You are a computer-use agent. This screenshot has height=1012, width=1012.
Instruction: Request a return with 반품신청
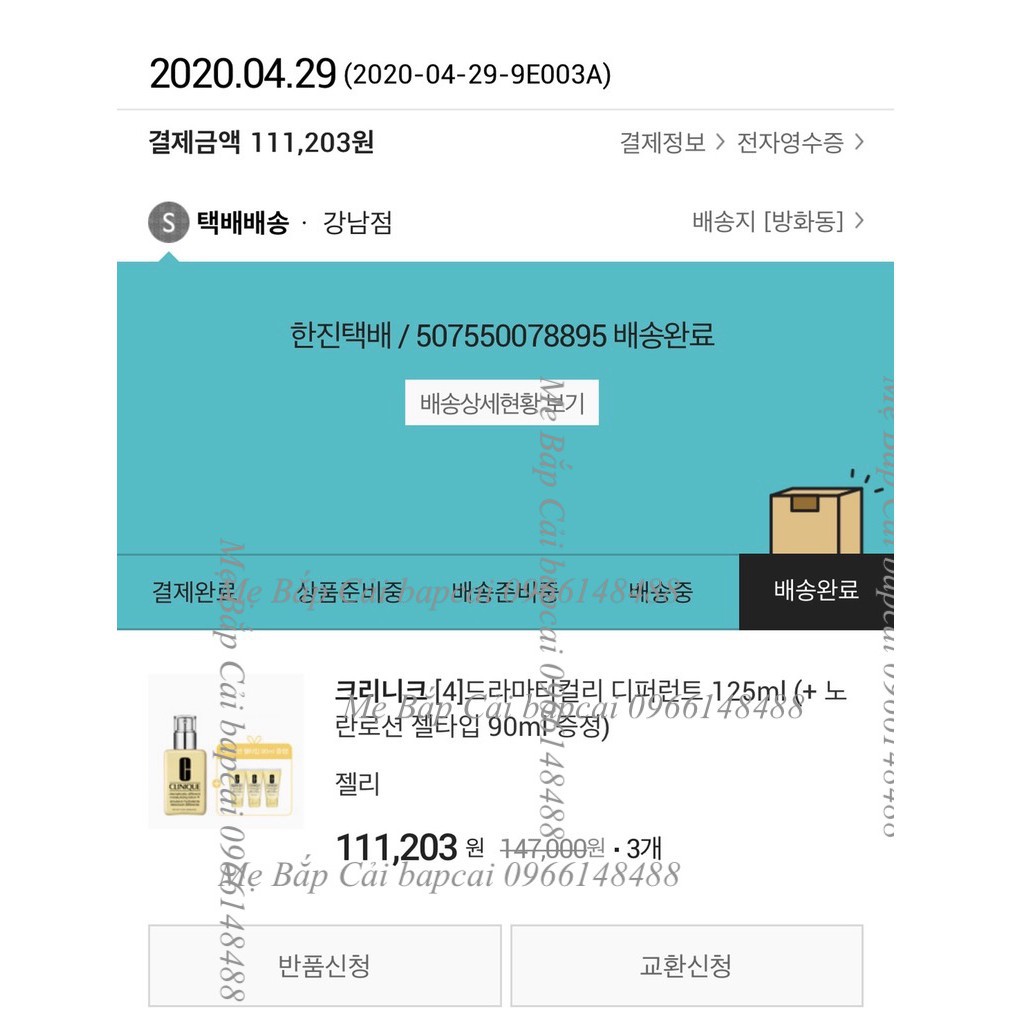pyautogui.click(x=324, y=966)
